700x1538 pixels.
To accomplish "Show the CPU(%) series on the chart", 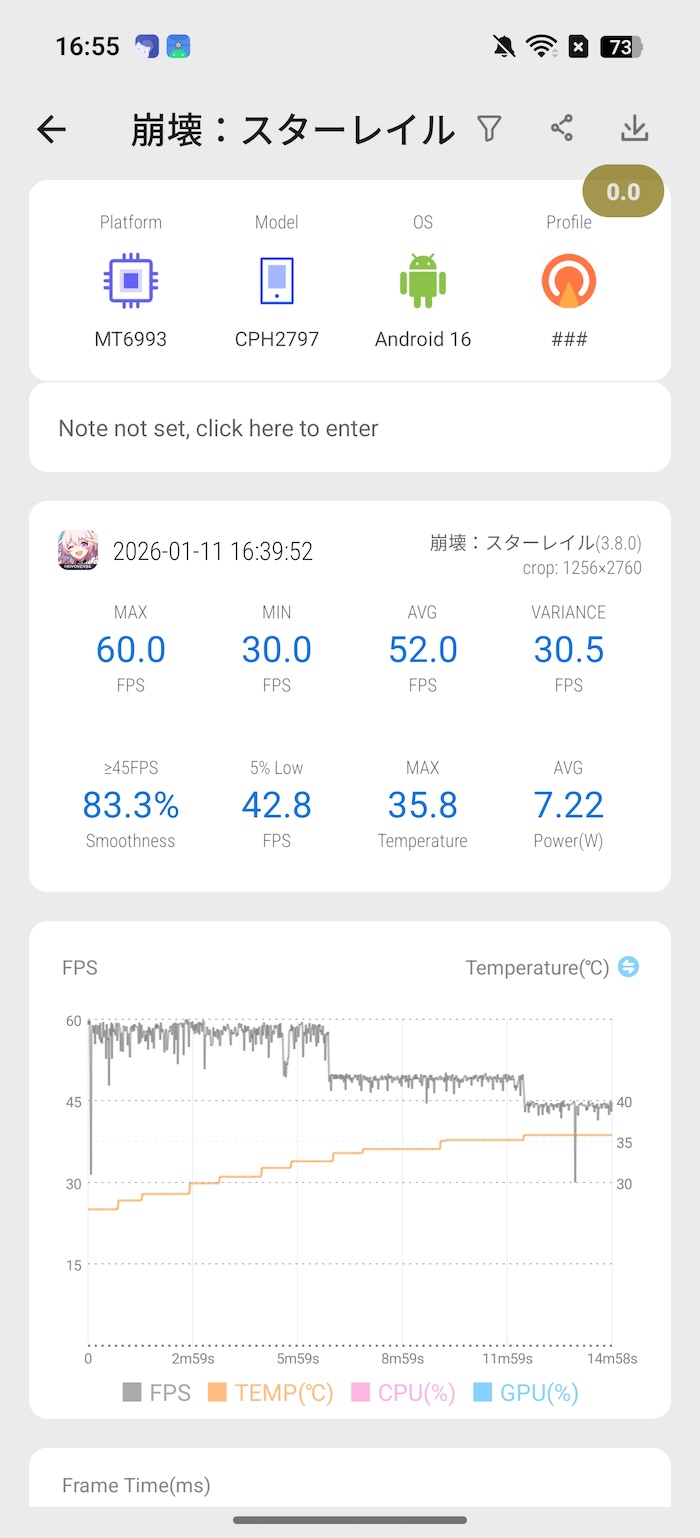I will point(404,1392).
